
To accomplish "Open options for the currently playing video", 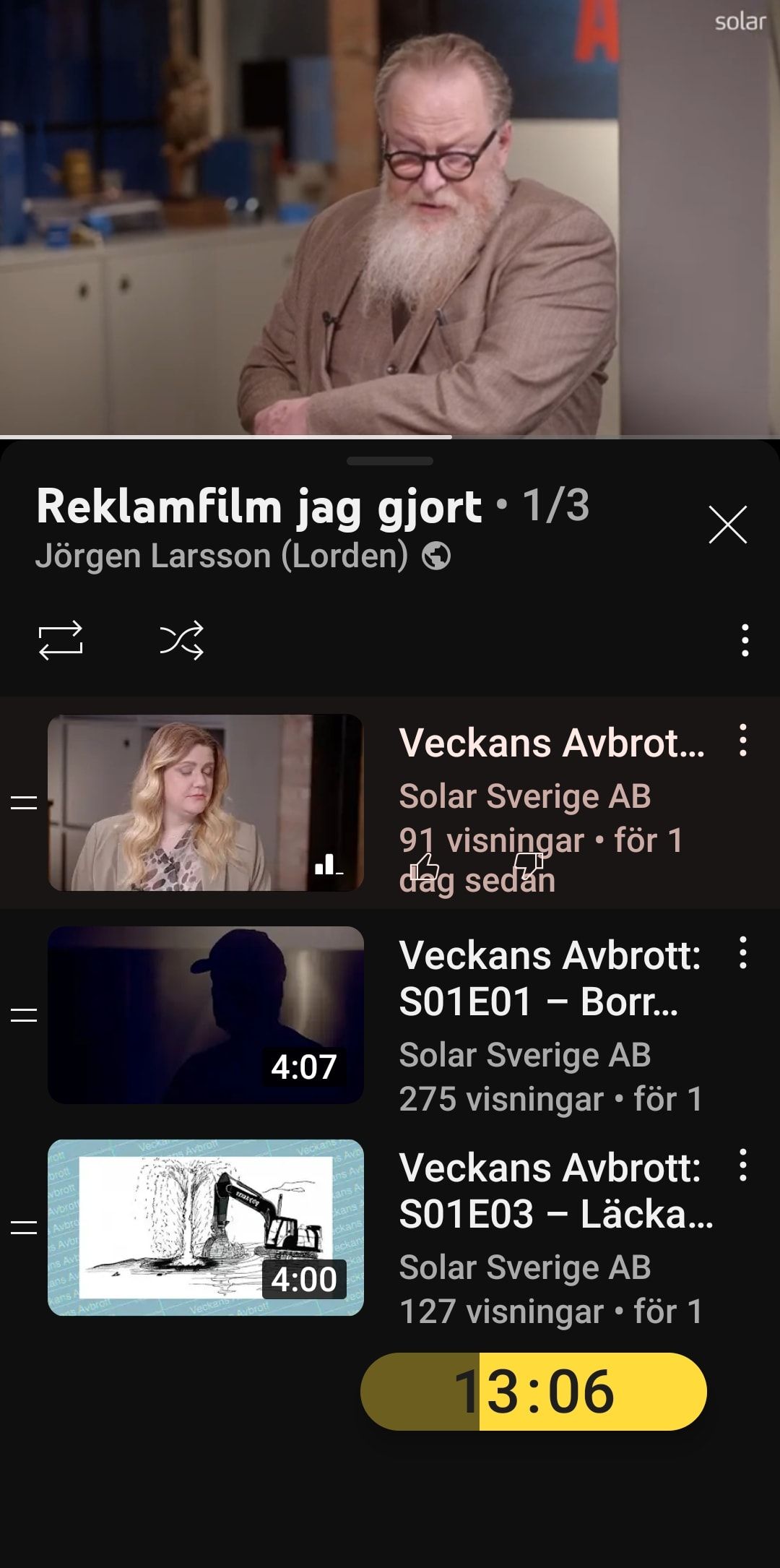I will (742, 741).
